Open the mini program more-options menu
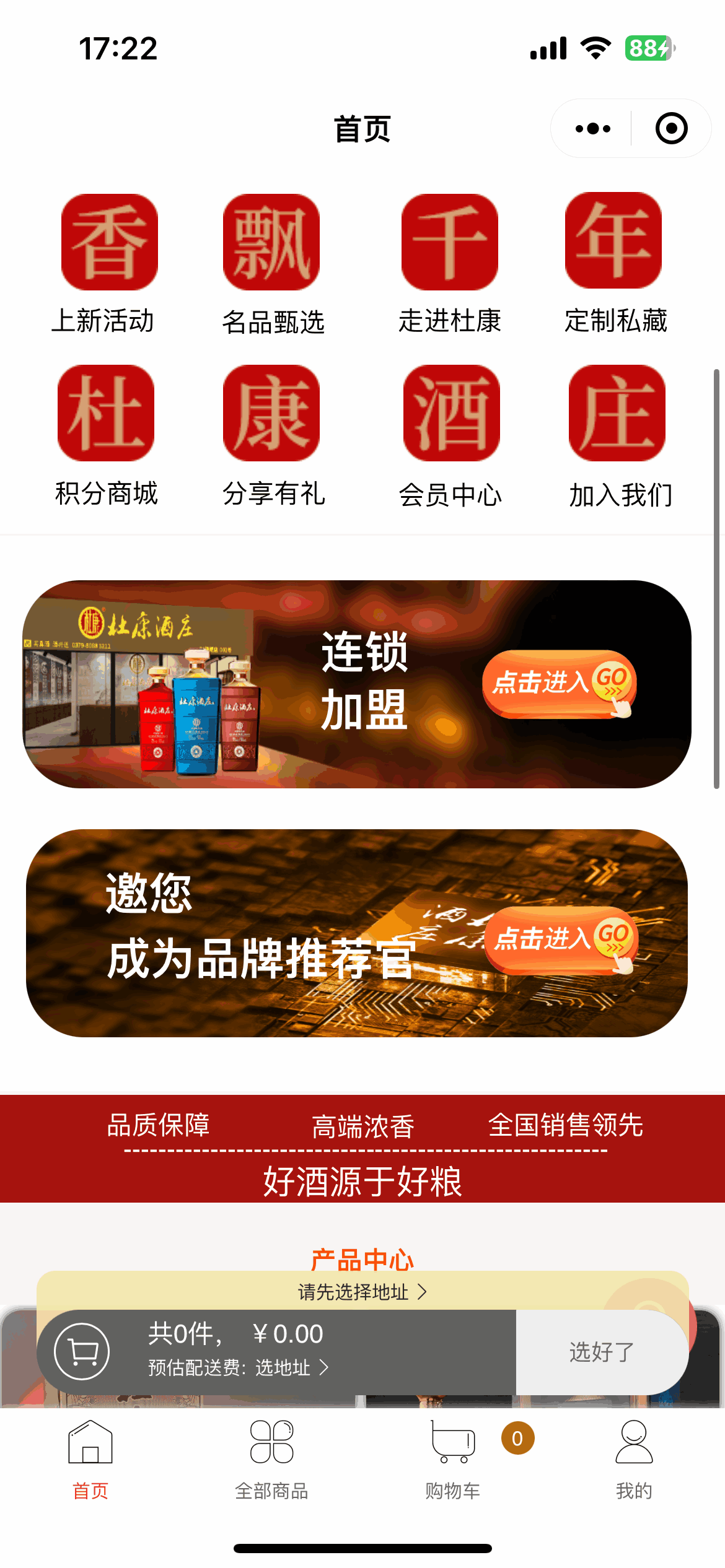This screenshot has height=1568, width=725. tap(592, 129)
